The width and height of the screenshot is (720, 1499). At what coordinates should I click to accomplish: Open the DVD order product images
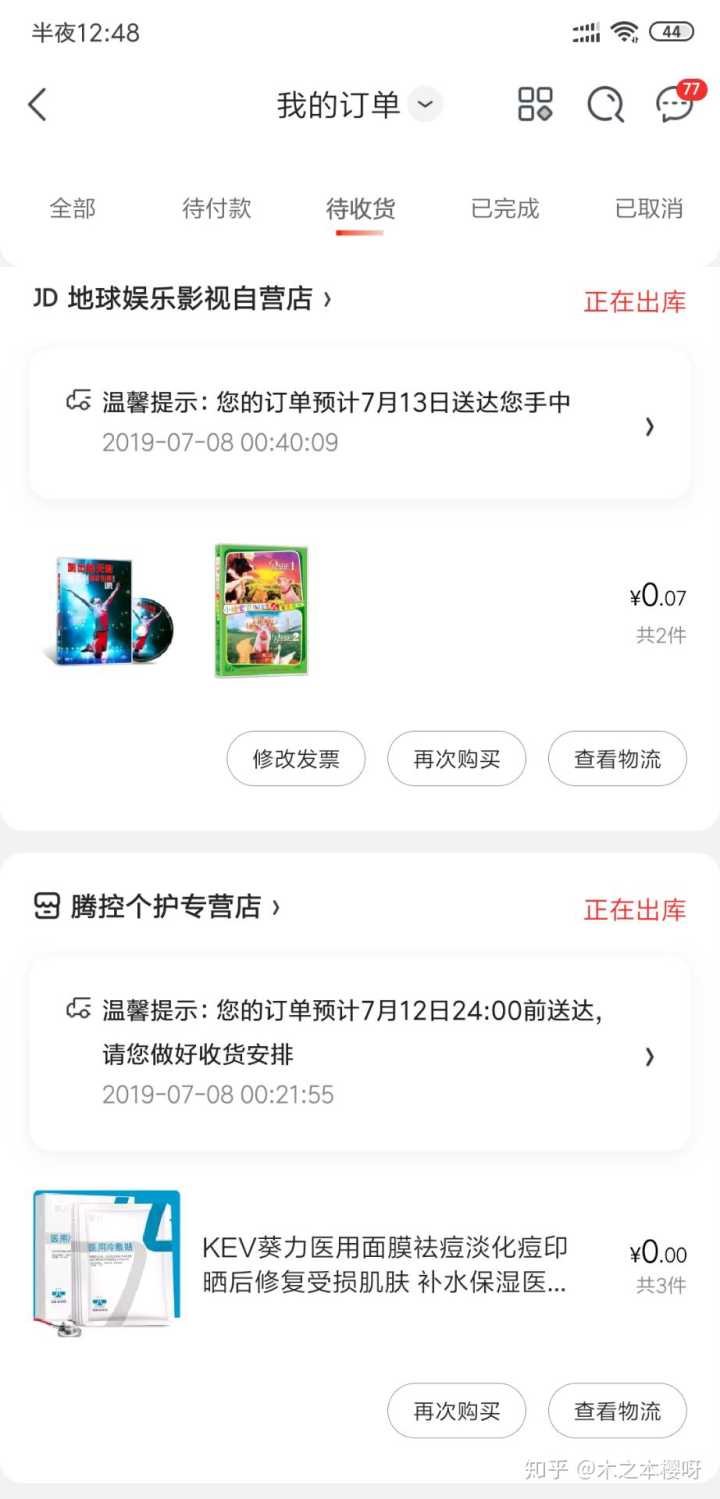click(x=180, y=610)
